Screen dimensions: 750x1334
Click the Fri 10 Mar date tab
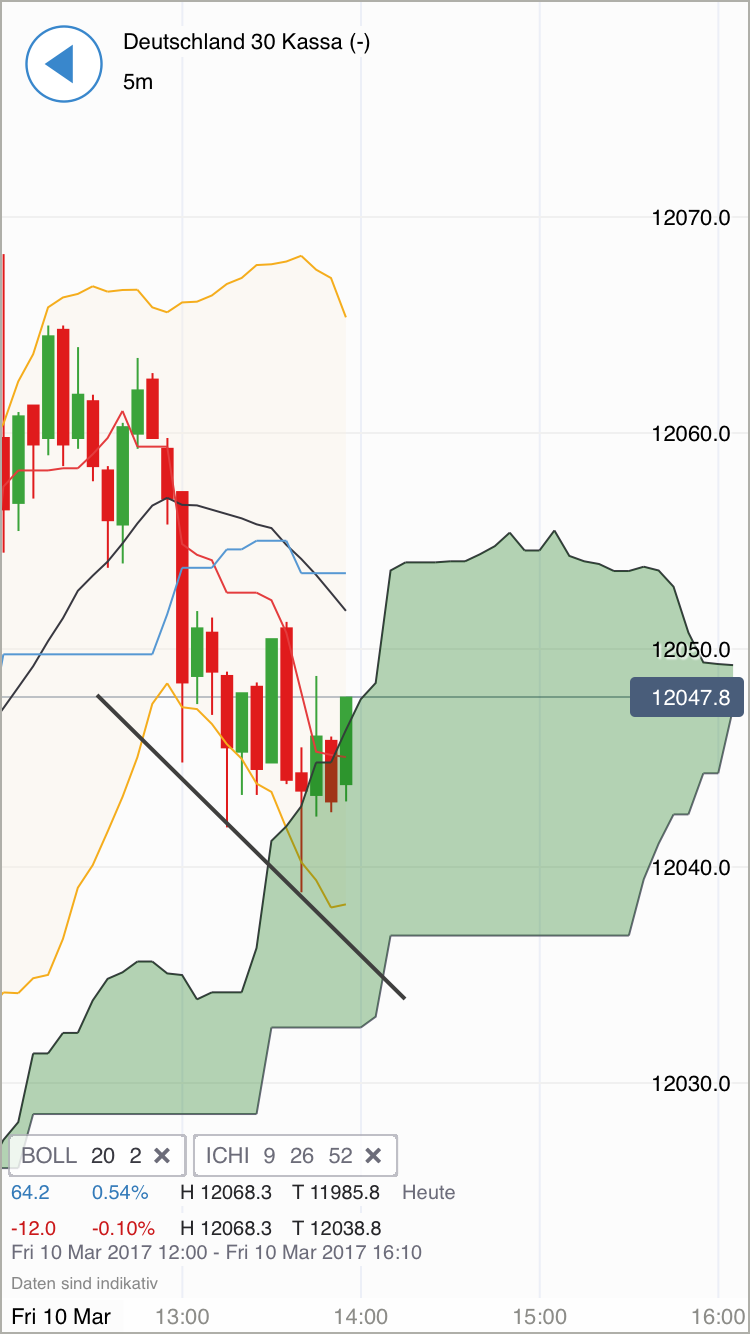[x=60, y=1316]
